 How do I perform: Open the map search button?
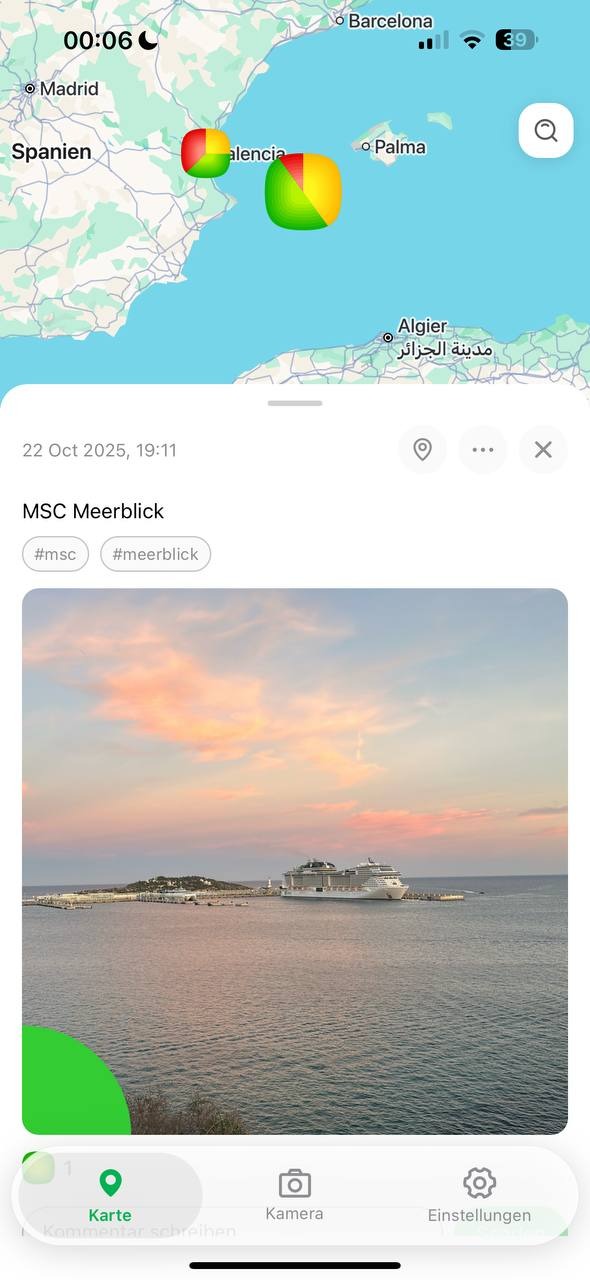click(x=546, y=131)
